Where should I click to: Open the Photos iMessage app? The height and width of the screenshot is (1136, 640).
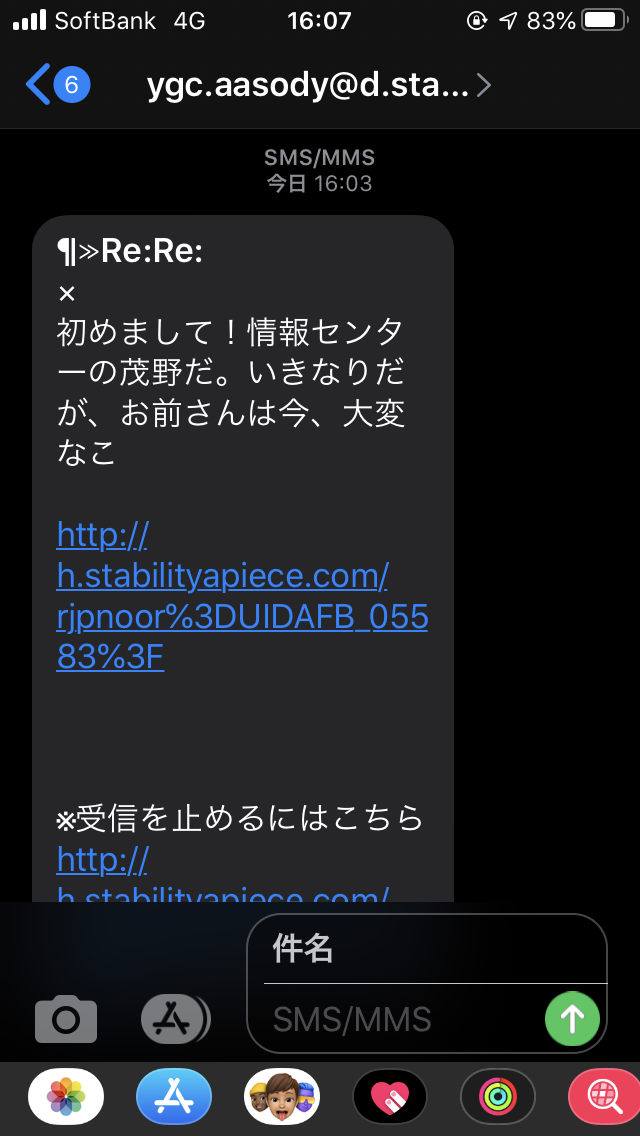click(66, 1097)
